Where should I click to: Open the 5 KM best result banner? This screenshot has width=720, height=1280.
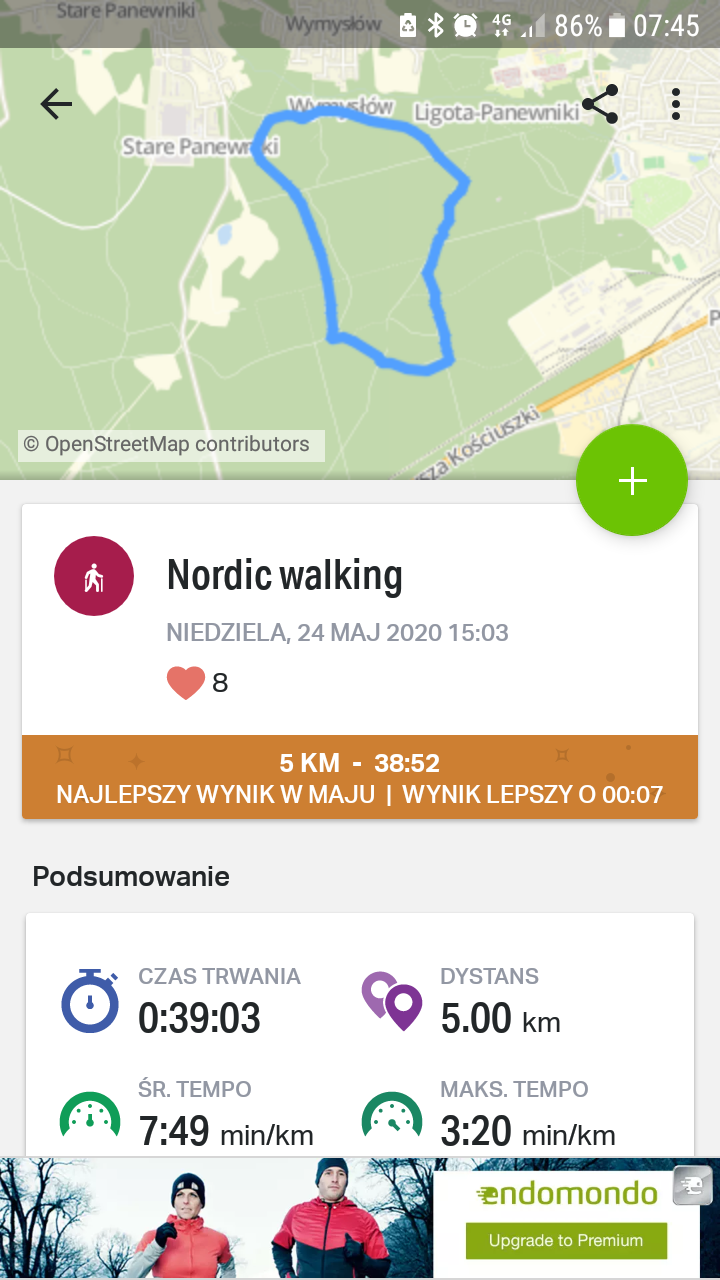pos(360,778)
